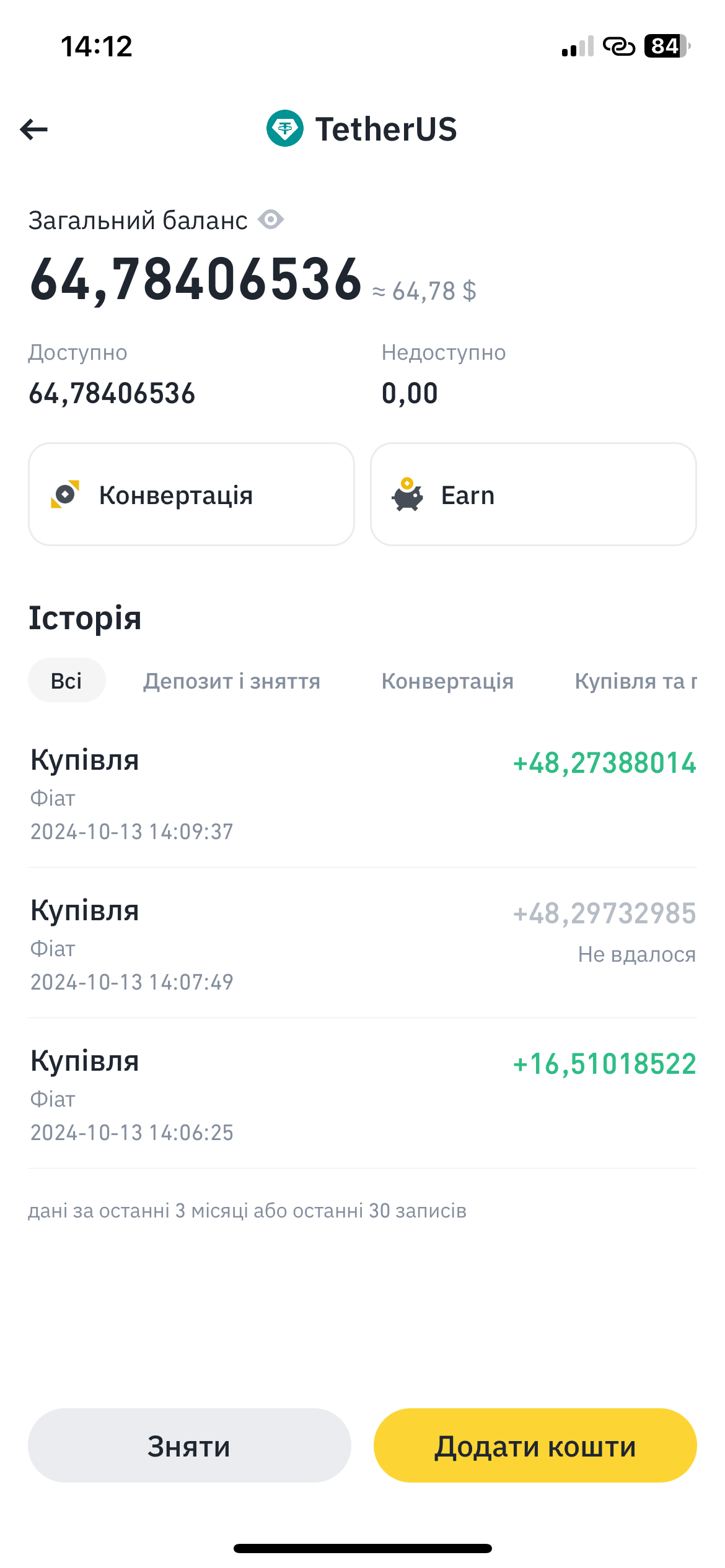Open the purchase record of +16,51018522
725x1568 pixels.
coord(362,1094)
